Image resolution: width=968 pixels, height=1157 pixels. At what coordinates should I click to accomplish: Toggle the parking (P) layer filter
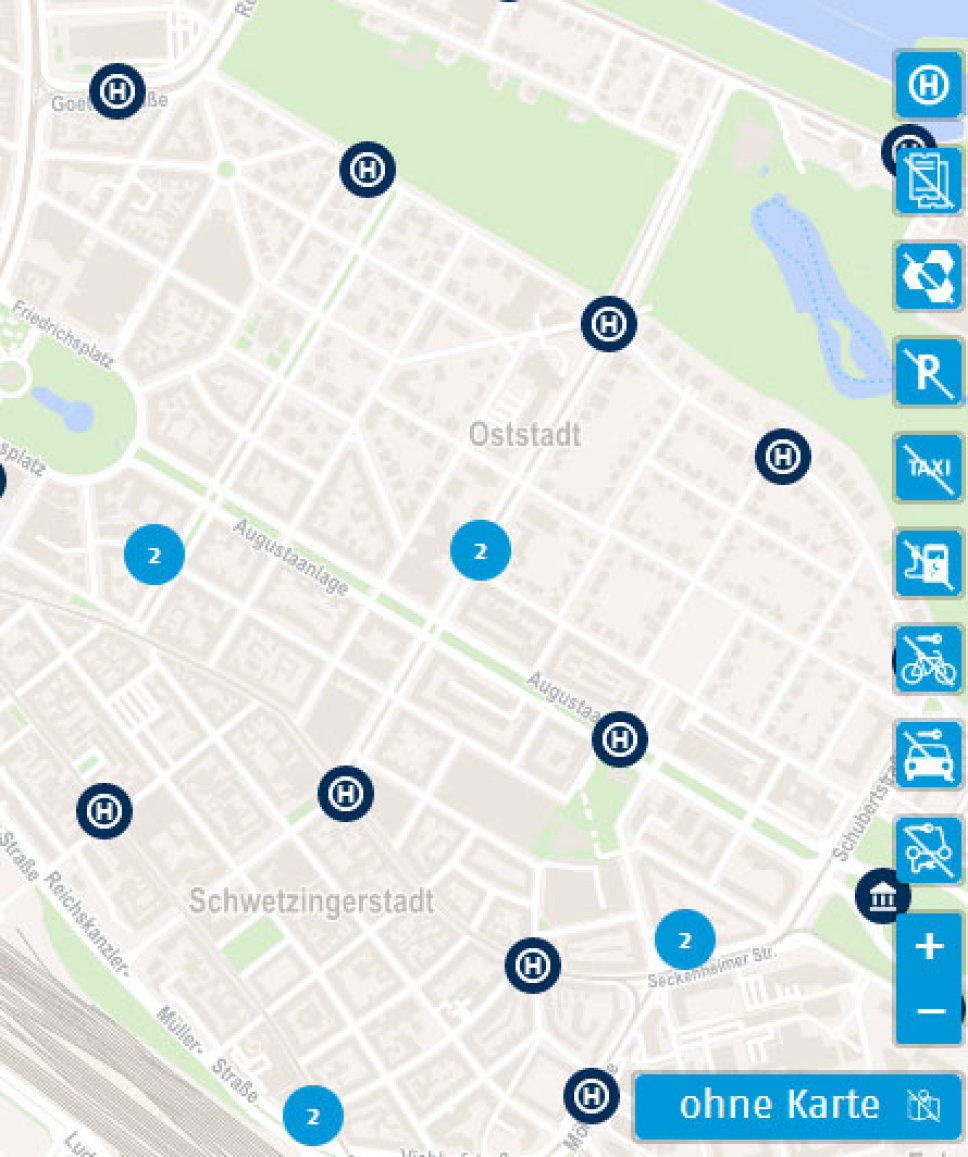click(x=928, y=373)
